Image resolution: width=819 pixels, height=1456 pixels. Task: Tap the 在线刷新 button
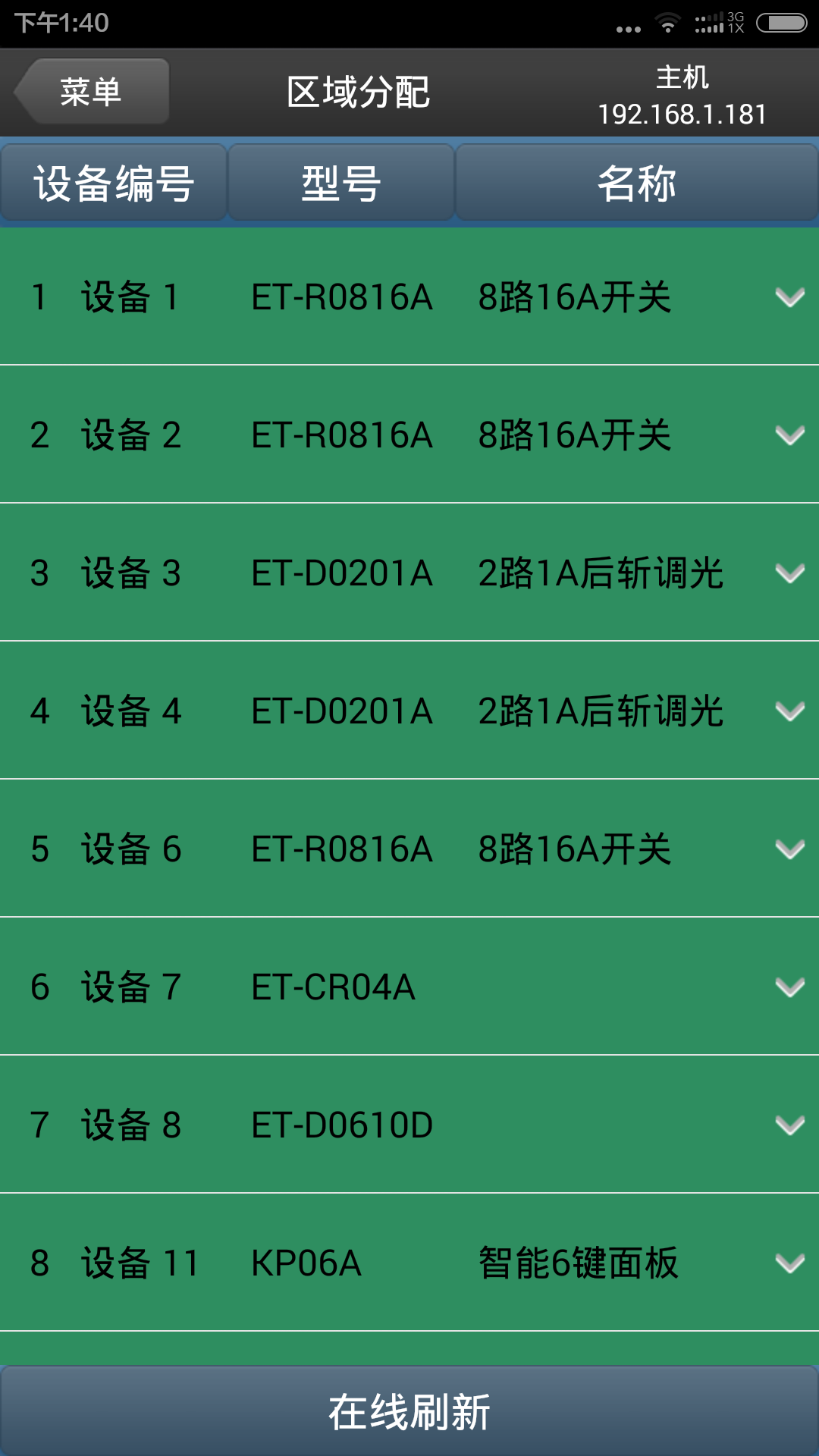pyautogui.click(x=409, y=1411)
